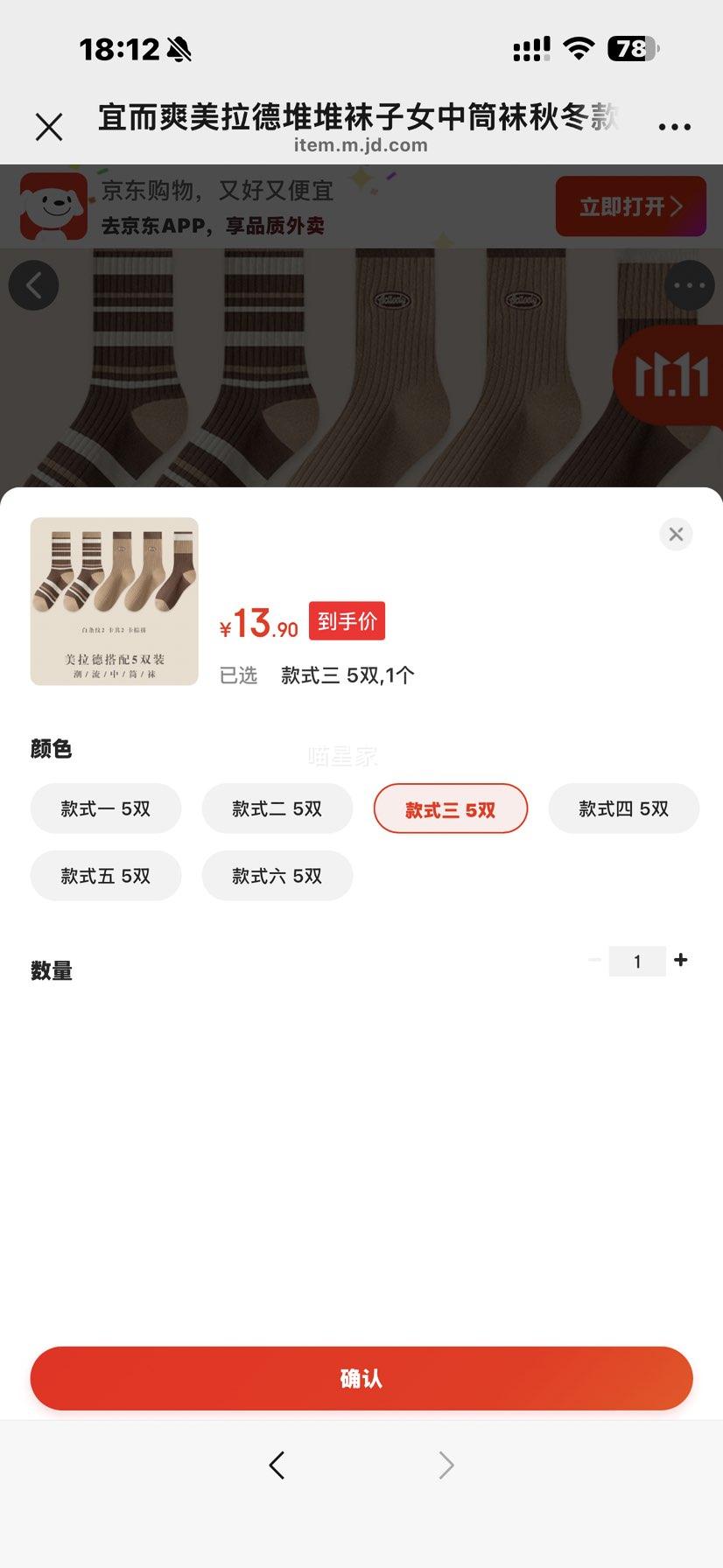Confirm selection with 确认 button
This screenshot has height=1568, width=723.
pos(361,1378)
